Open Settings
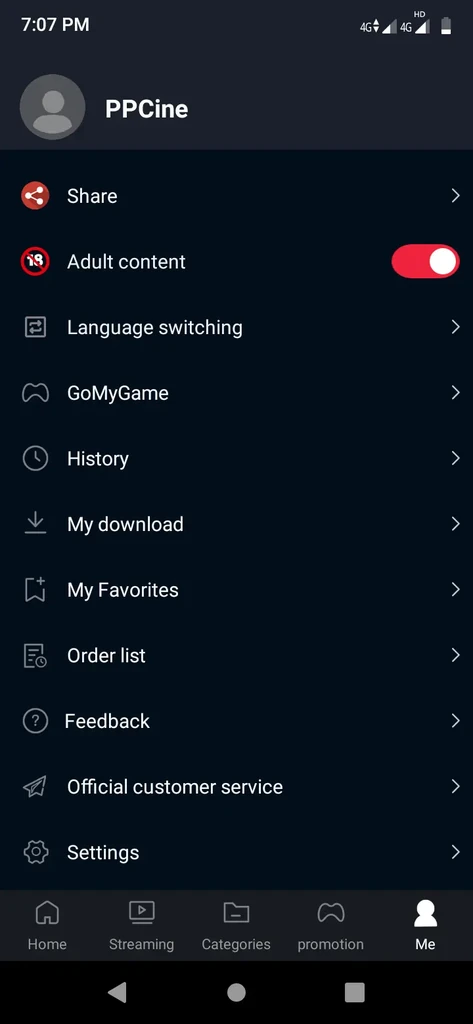 [236, 852]
